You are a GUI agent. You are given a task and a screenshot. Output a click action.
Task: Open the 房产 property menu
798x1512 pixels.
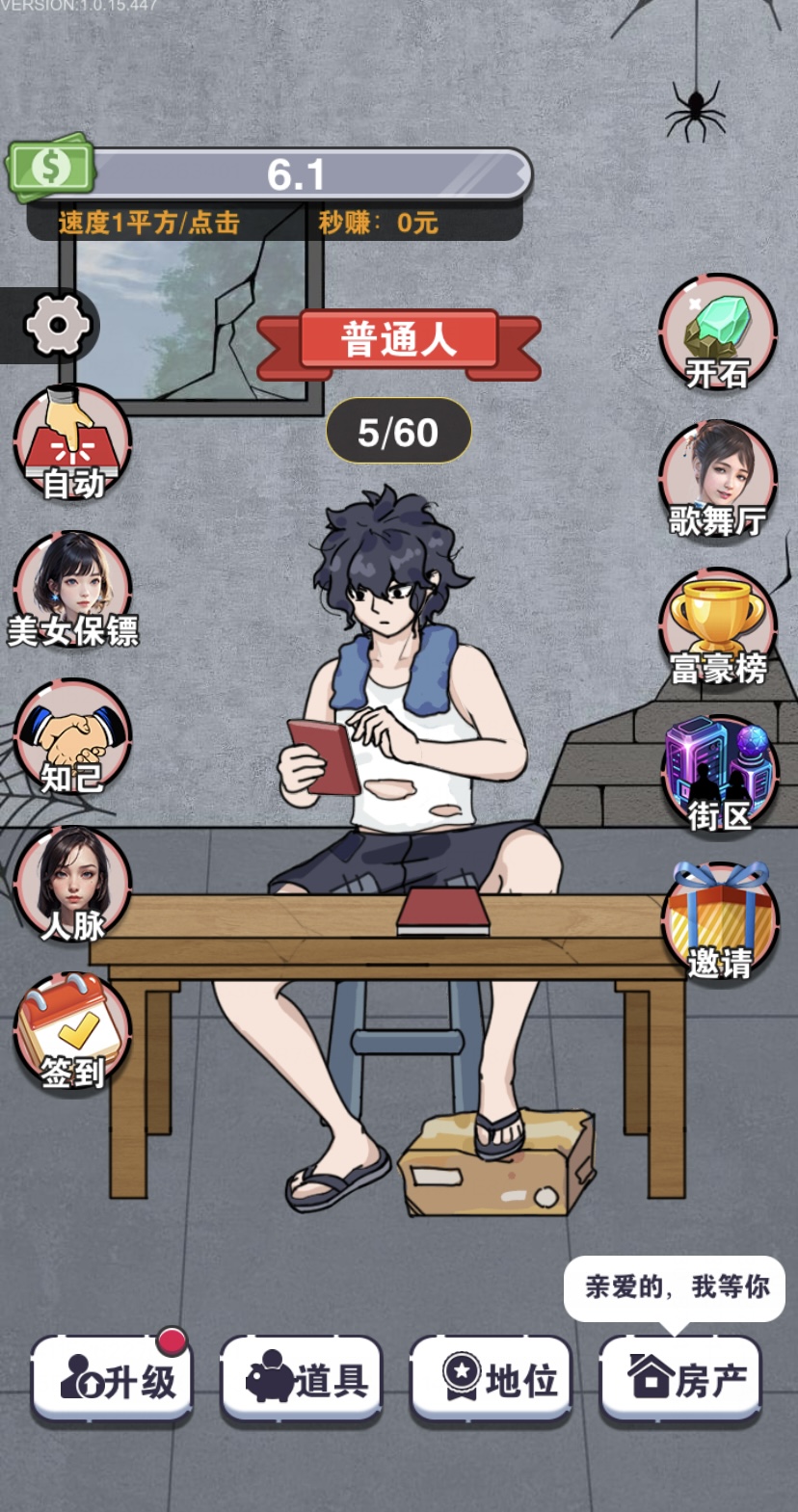pyautogui.click(x=680, y=1380)
